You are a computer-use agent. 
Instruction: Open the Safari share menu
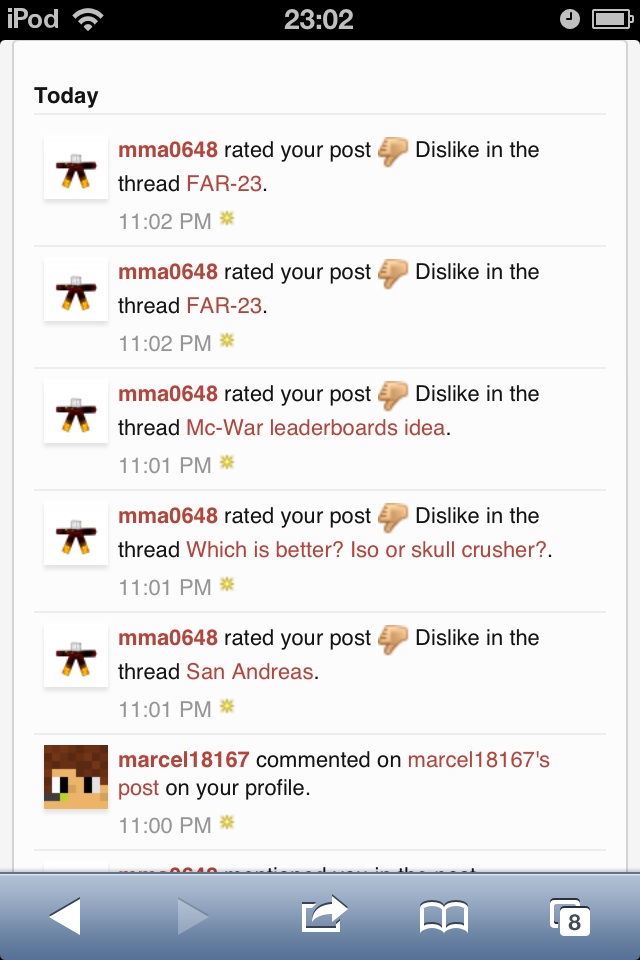pyautogui.click(x=323, y=915)
